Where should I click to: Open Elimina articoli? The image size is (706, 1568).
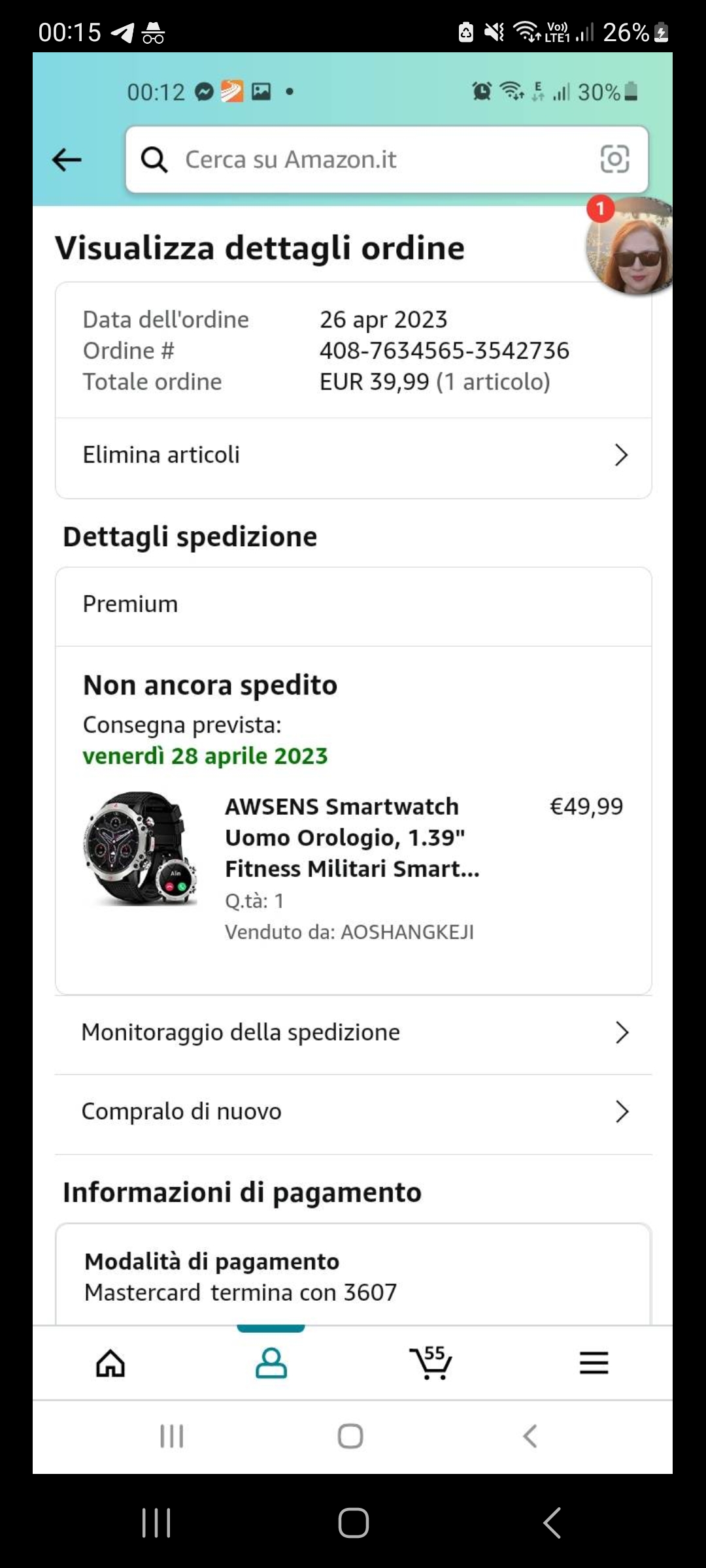click(x=354, y=455)
